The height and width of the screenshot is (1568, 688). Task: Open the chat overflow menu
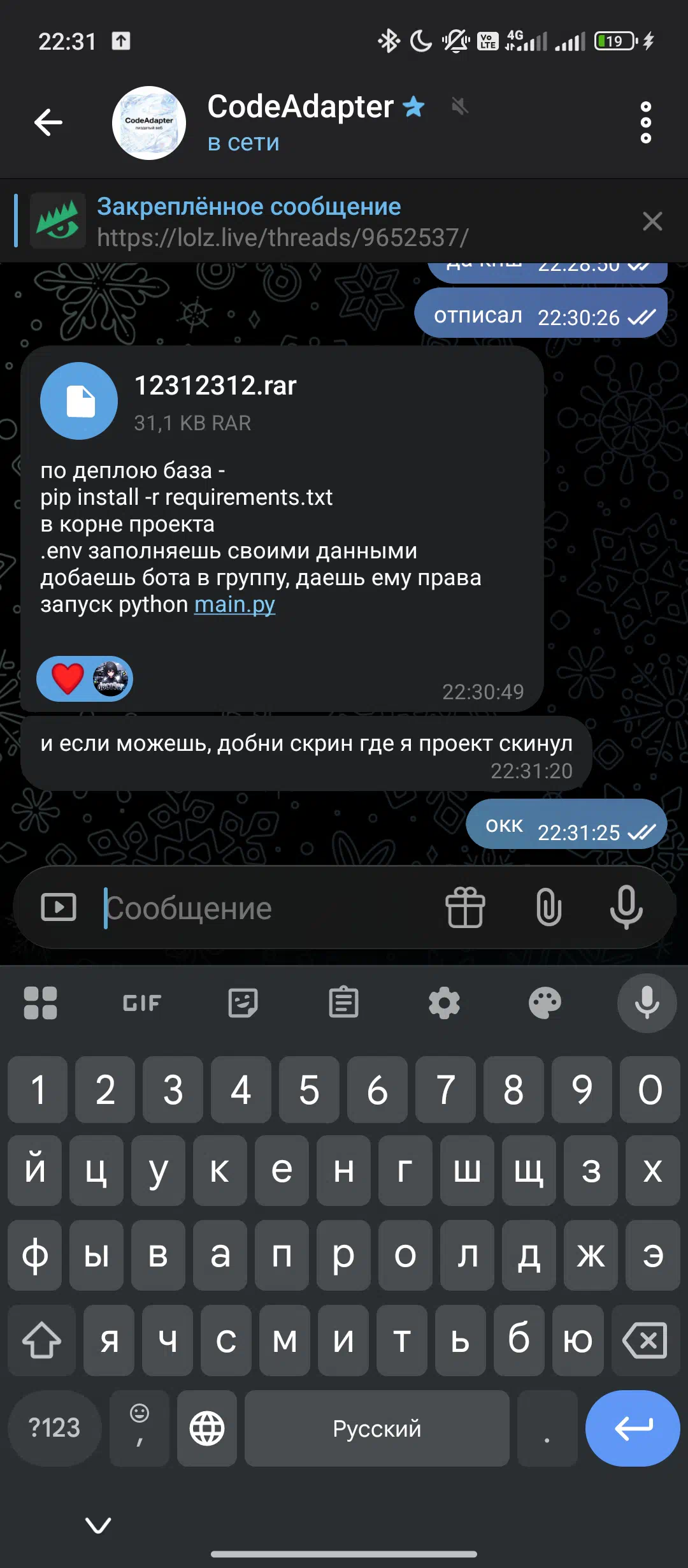[x=645, y=122]
